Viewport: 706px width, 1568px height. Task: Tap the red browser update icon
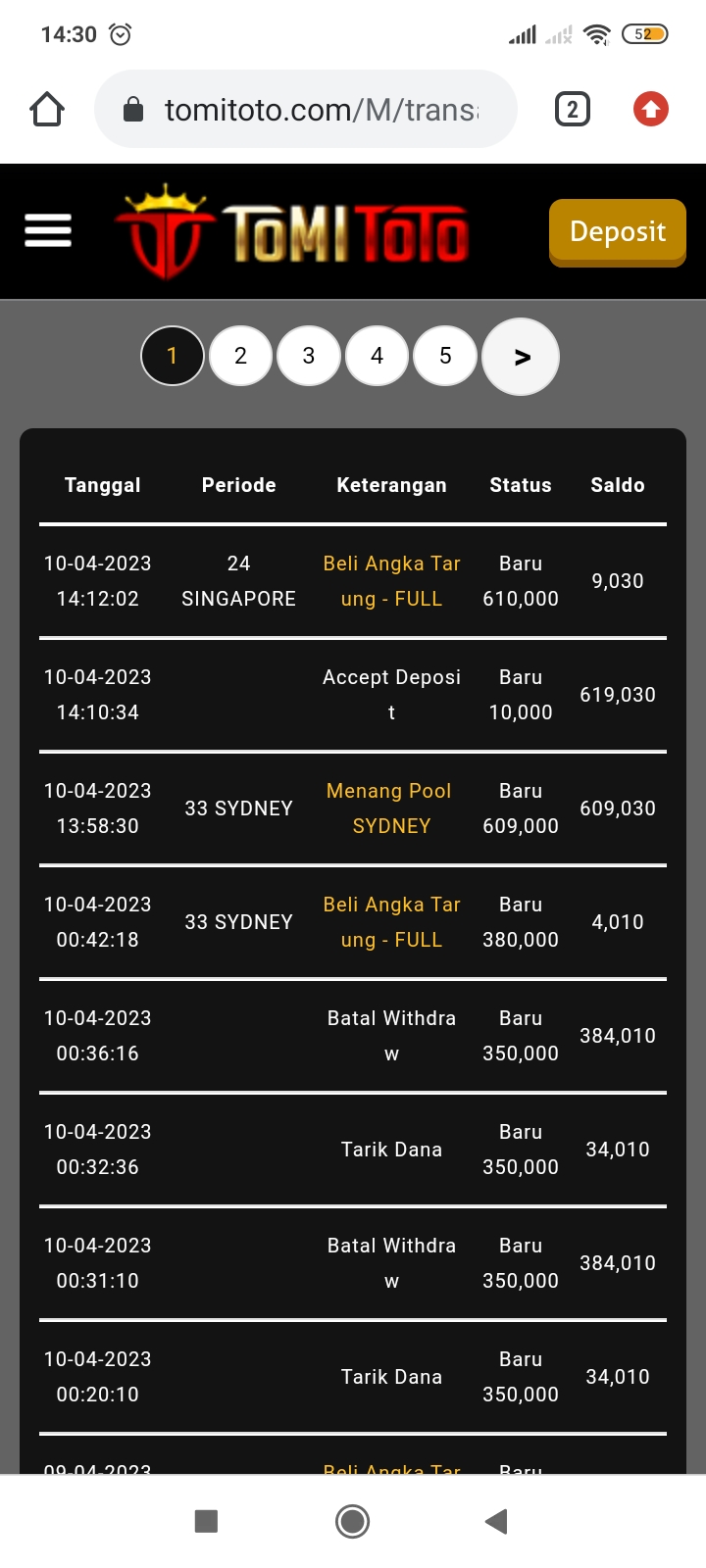(x=651, y=110)
